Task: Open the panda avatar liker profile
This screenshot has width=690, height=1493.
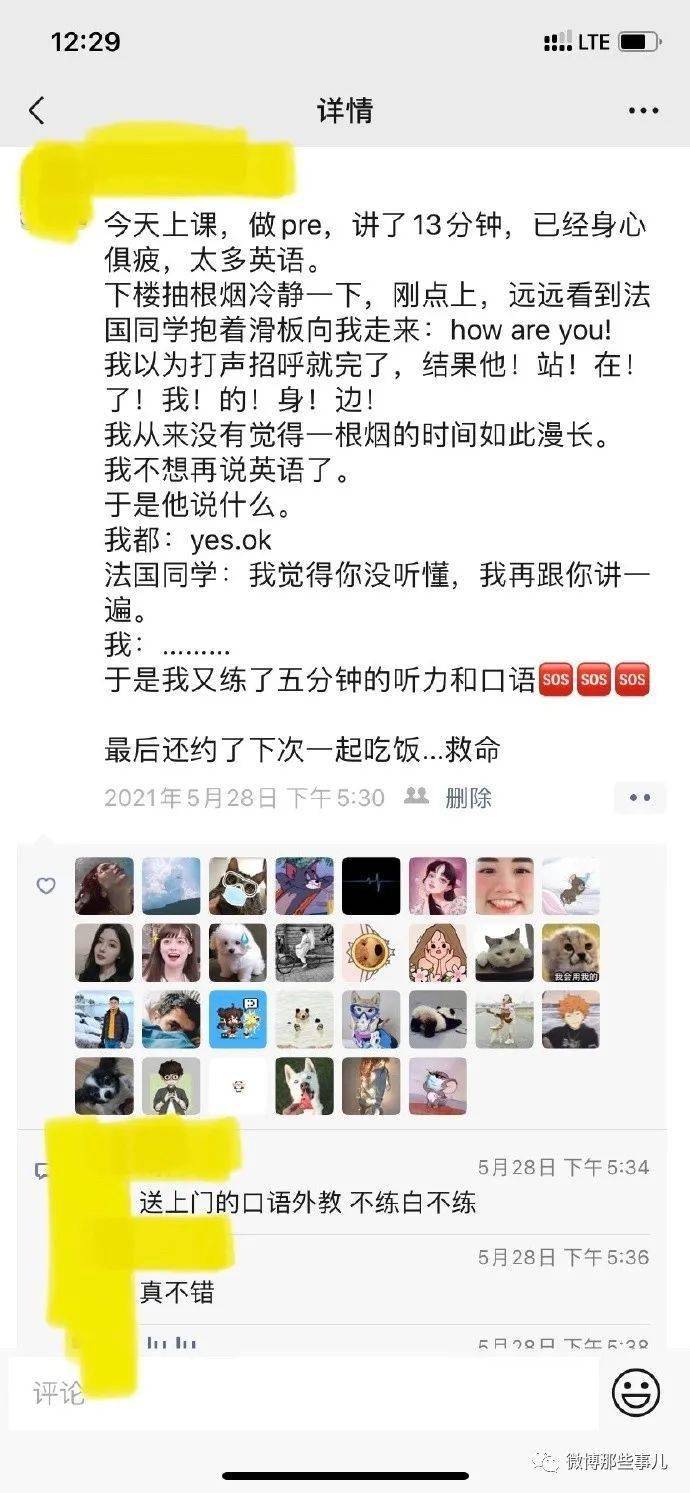Action: pos(437,1019)
